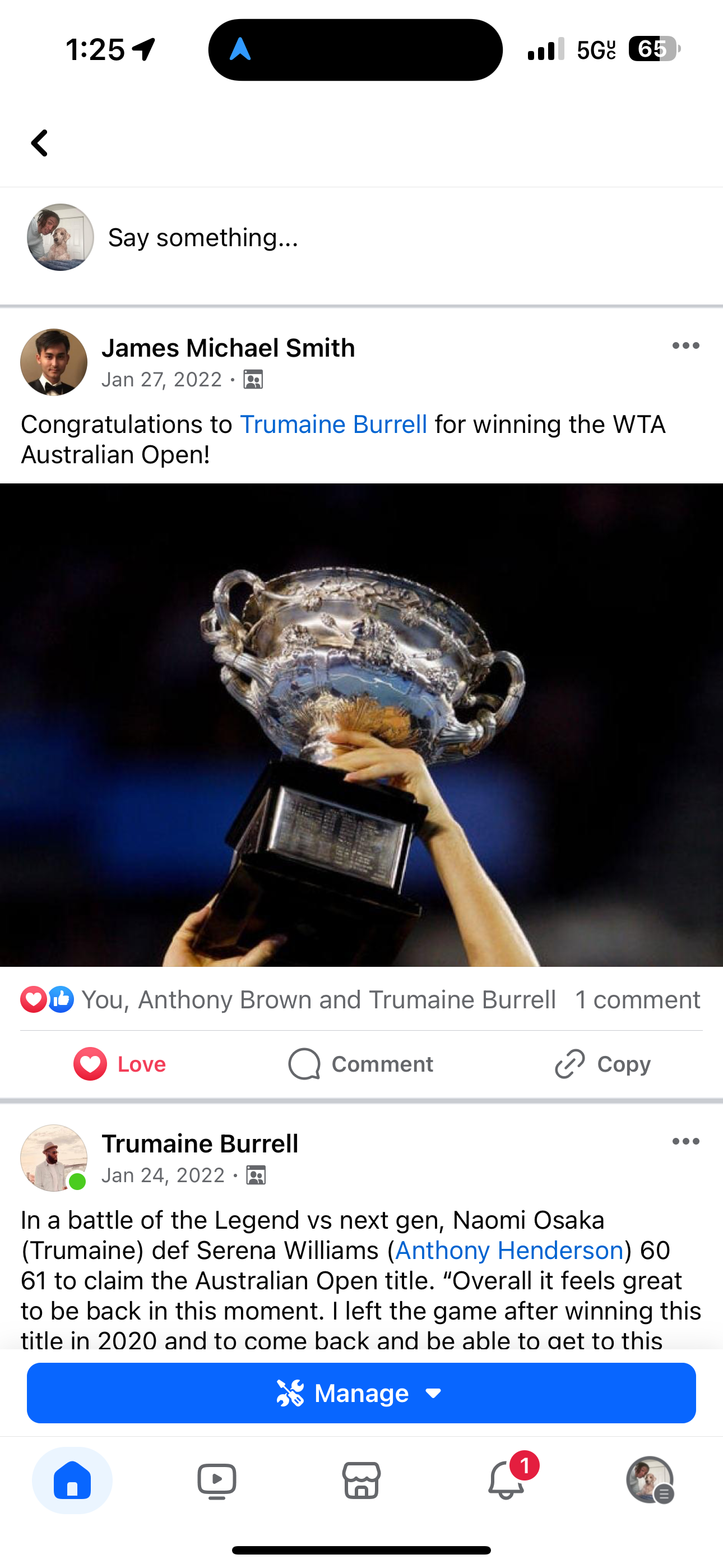Open options menu on Trumaine Burrell's post

pos(685,1141)
